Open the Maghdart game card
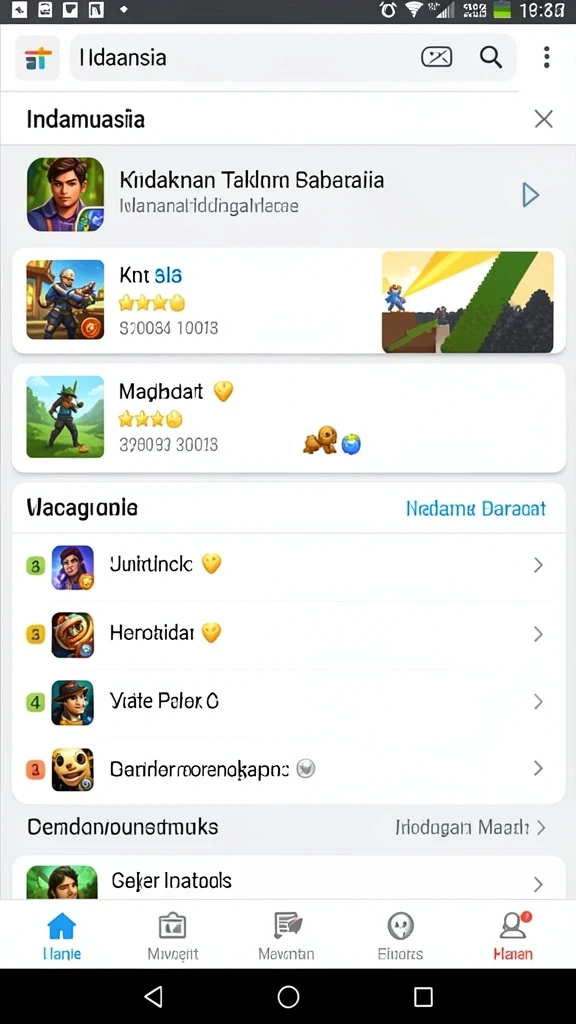The width and height of the screenshot is (576, 1024). 289,418
